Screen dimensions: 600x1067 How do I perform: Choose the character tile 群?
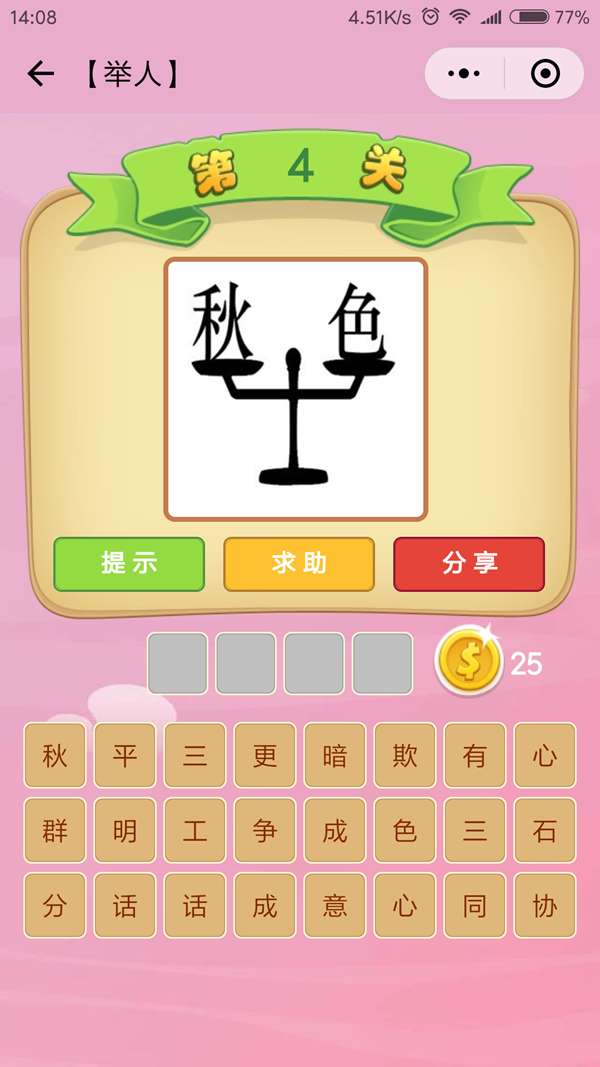pyautogui.click(x=55, y=830)
